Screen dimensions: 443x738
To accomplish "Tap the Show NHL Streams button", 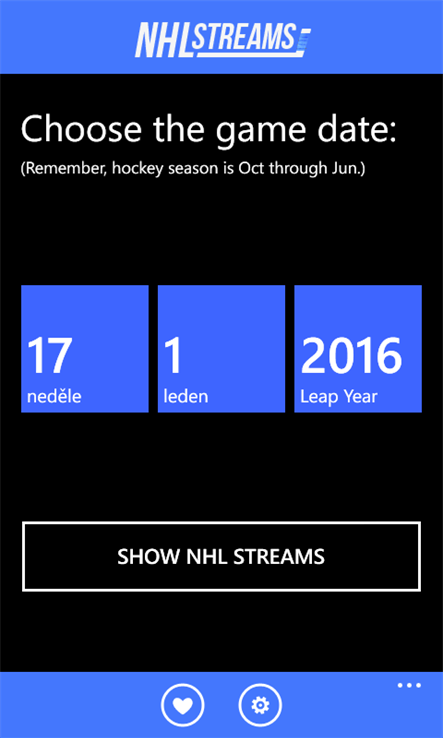I will 221,556.
